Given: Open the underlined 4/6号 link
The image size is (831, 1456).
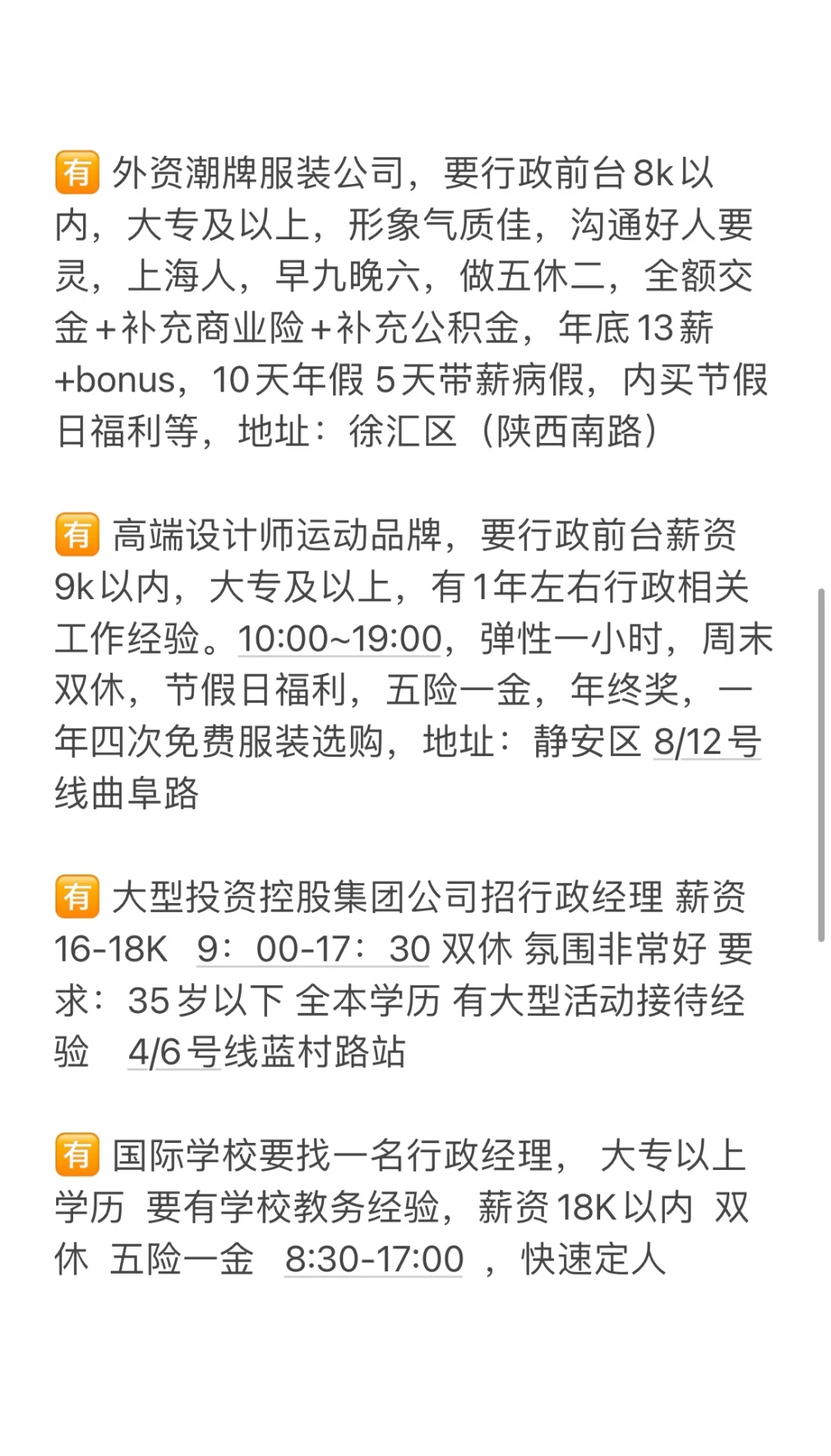Looking at the screenshot, I should 175,1052.
